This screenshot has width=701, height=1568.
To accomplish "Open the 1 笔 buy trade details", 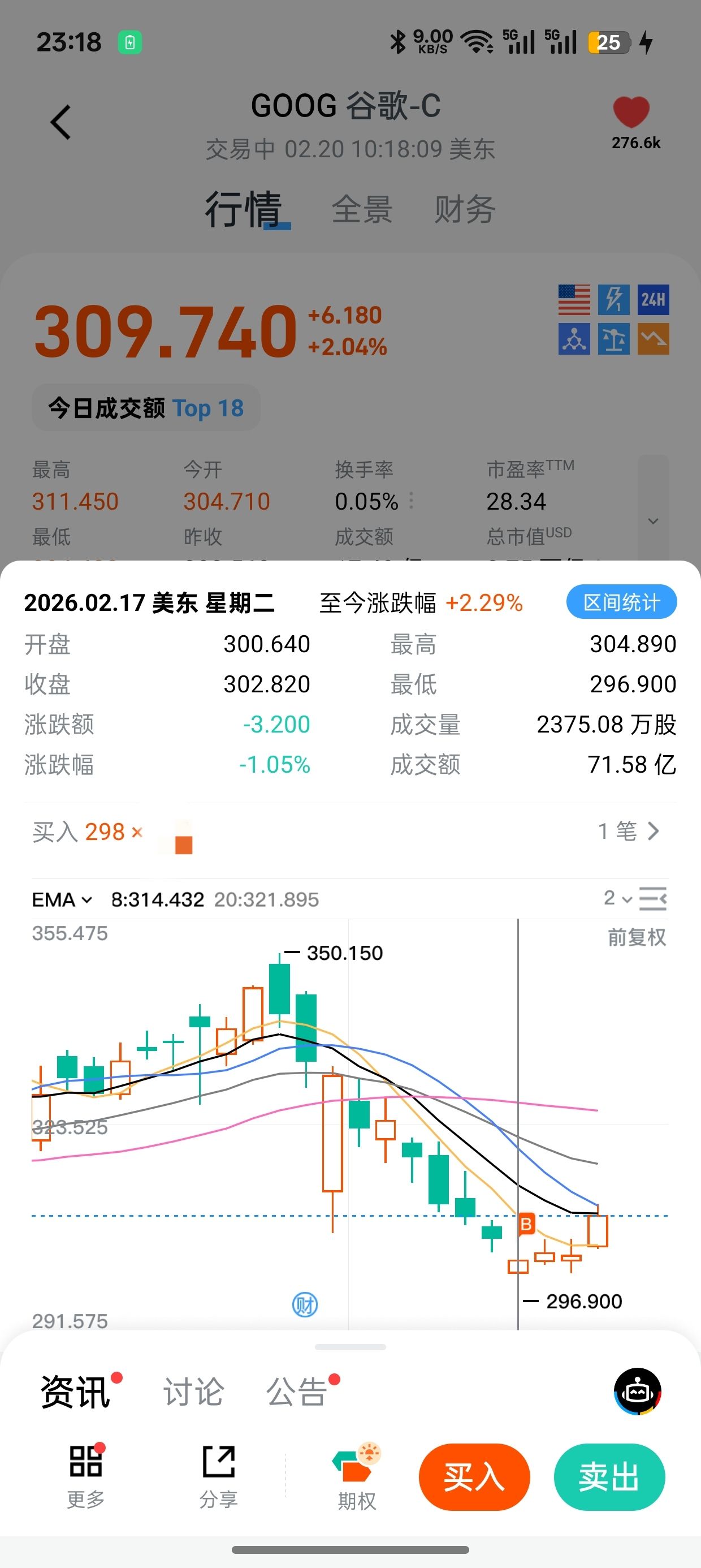I will point(629,831).
